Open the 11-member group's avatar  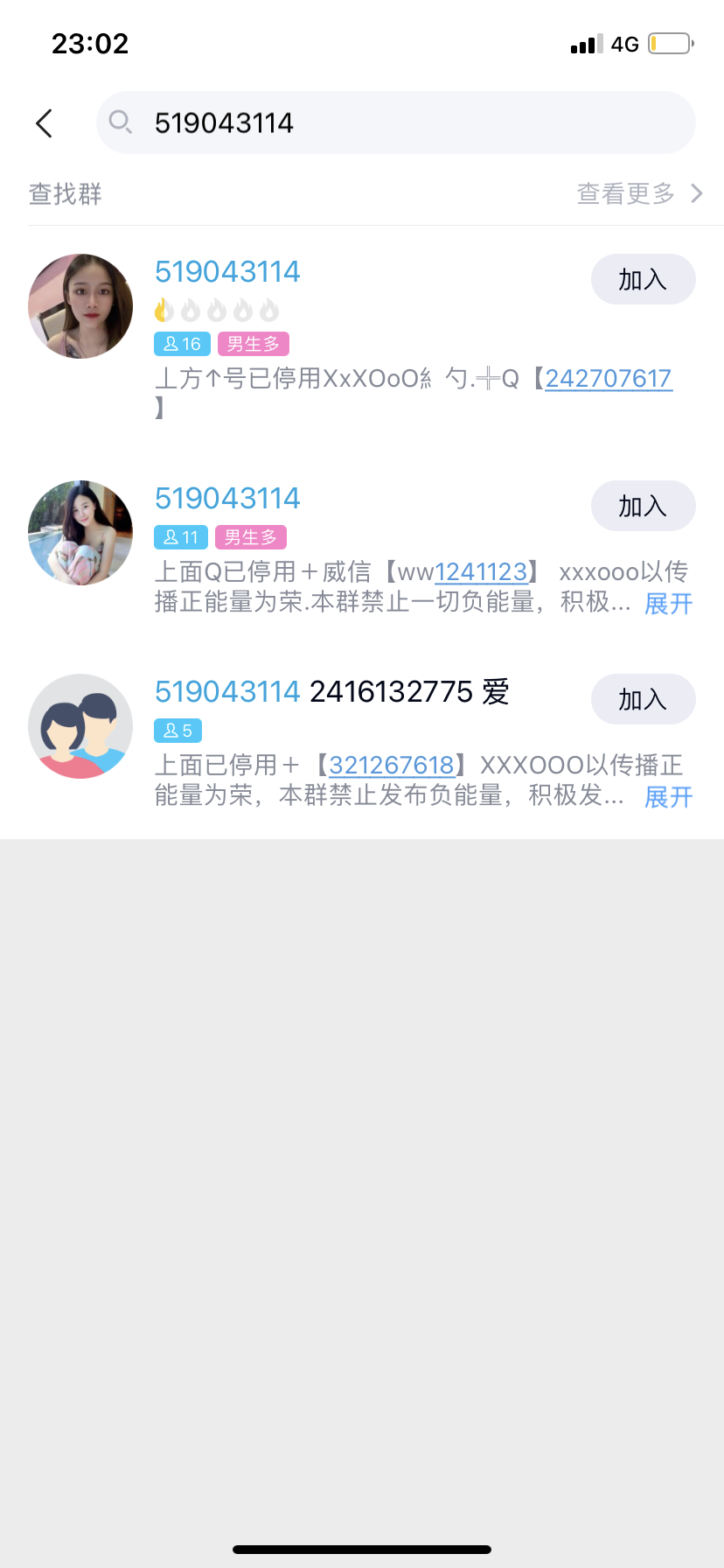tap(80, 533)
